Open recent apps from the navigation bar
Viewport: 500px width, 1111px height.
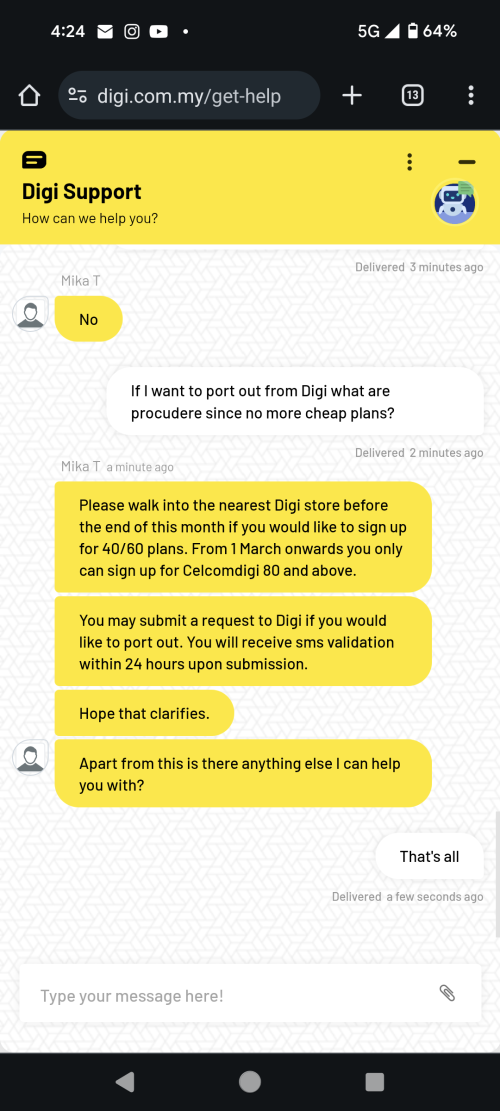click(x=375, y=1081)
